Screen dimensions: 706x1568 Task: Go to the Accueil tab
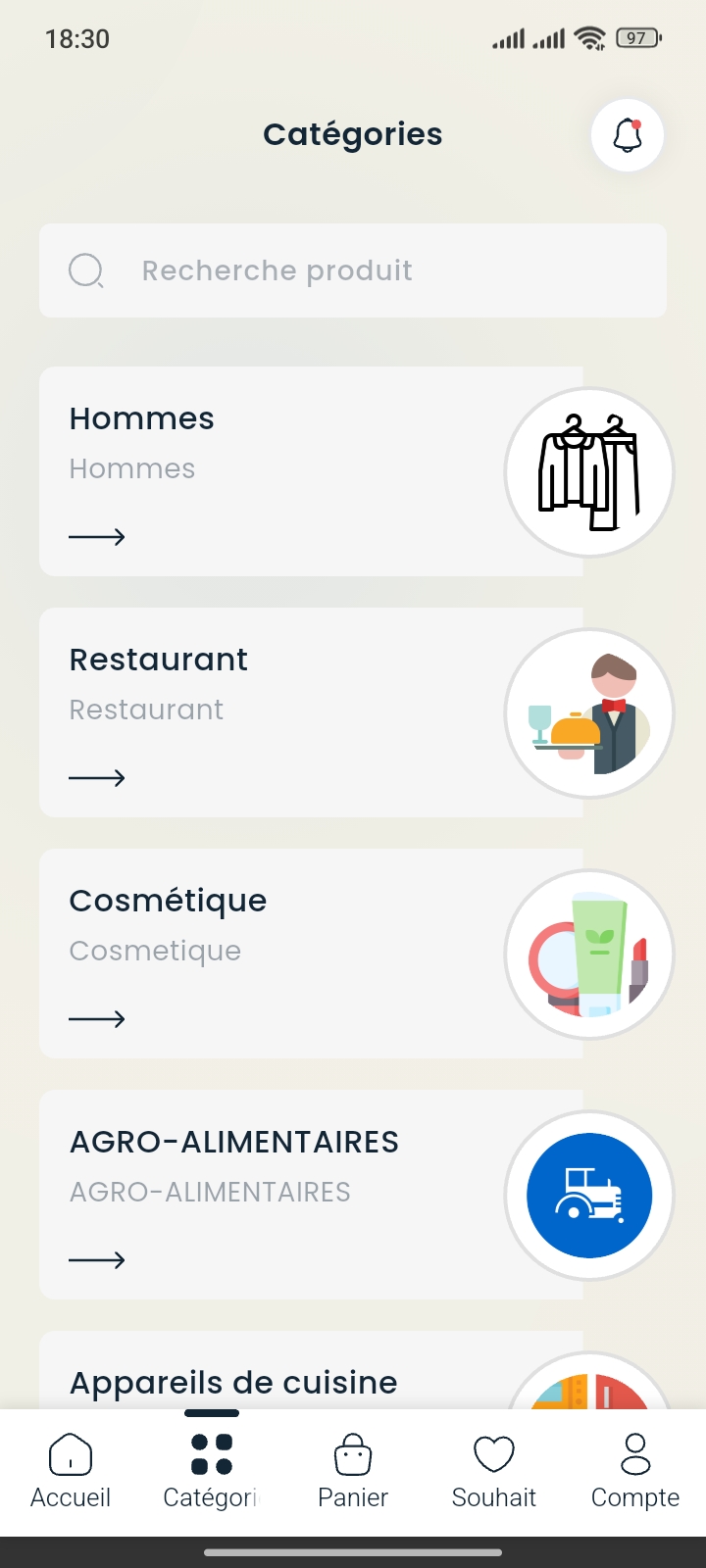point(71,1470)
